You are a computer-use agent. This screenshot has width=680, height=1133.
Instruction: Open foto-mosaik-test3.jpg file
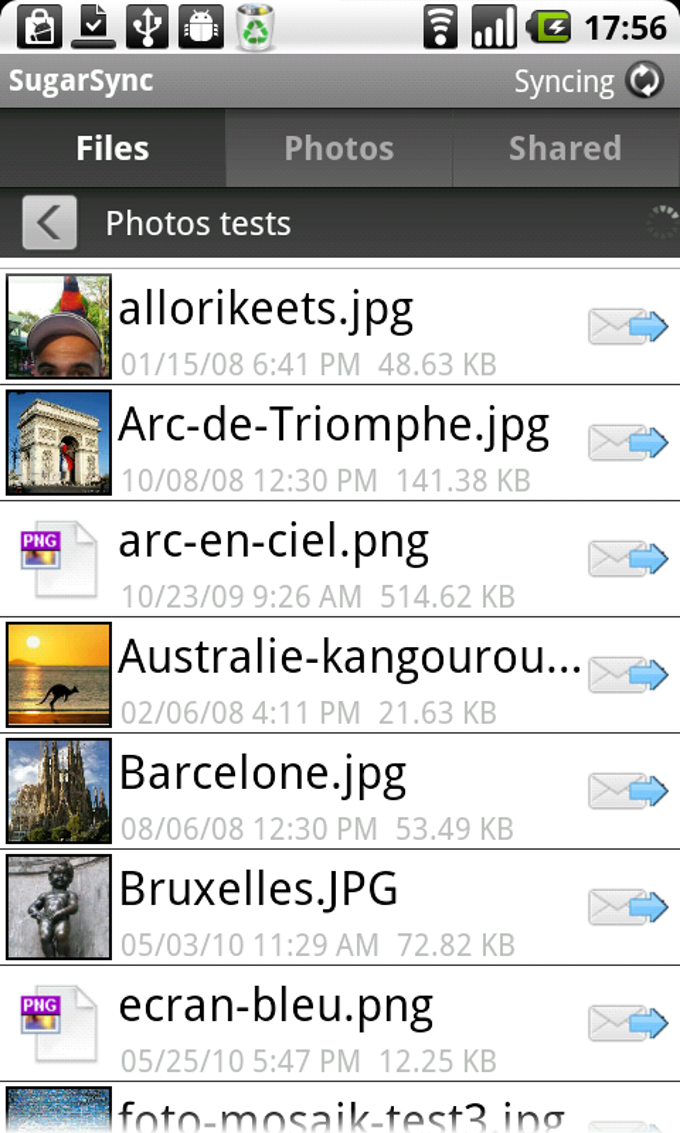(340, 1112)
